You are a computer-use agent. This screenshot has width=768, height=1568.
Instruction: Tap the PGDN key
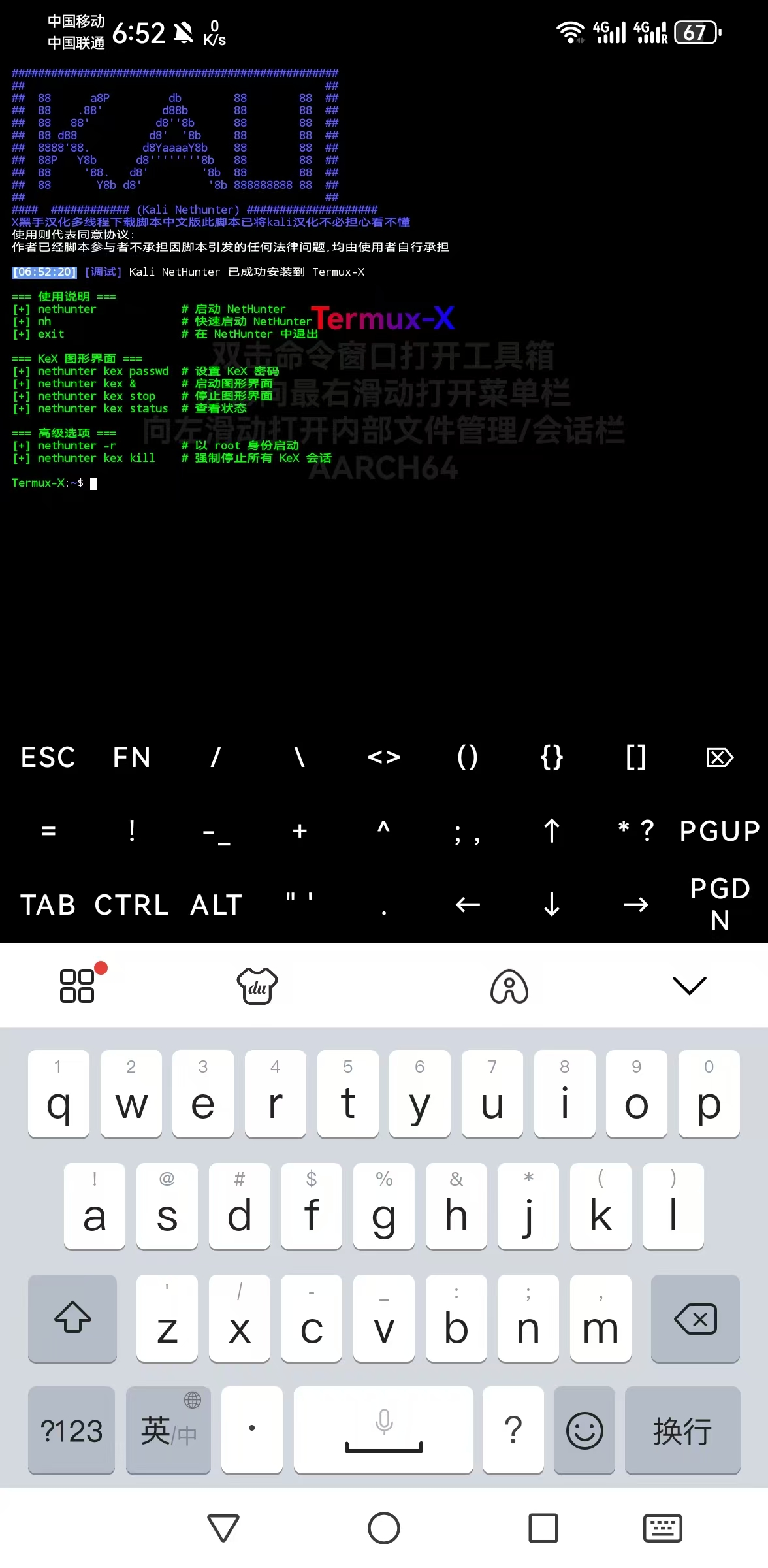[x=720, y=905]
